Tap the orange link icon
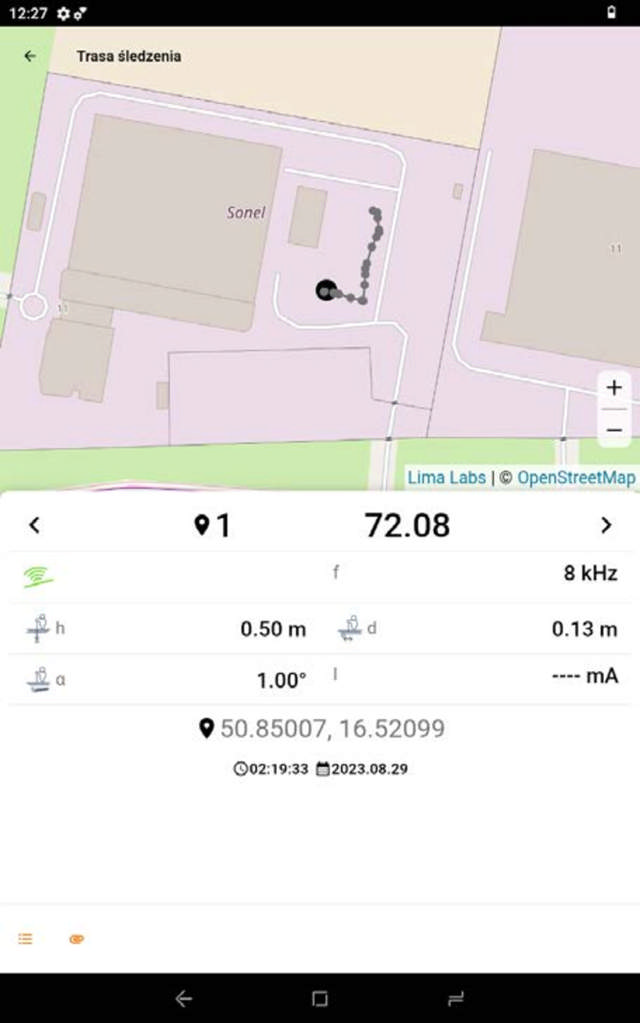 pyautogui.click(x=76, y=938)
